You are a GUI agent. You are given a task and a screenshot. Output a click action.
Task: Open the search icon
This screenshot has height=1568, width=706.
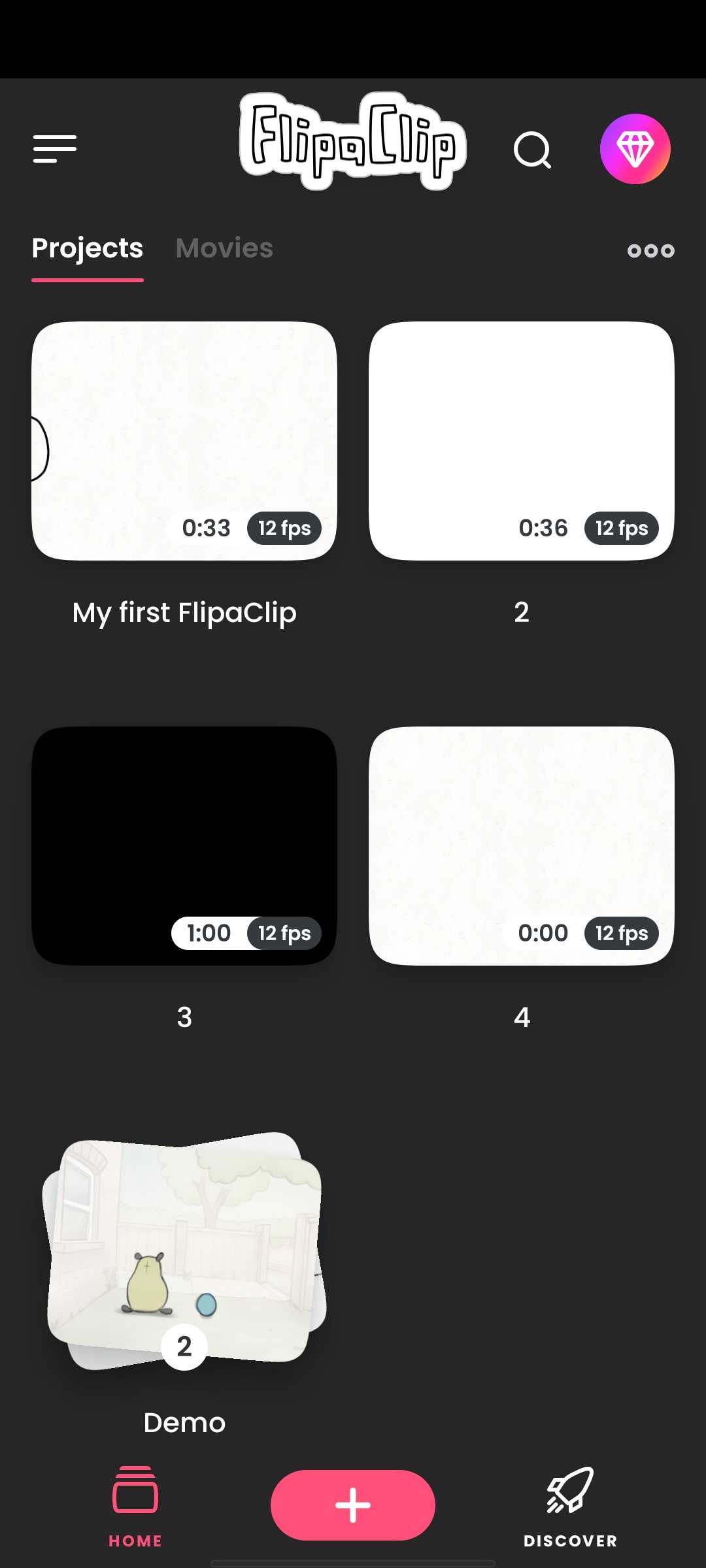click(x=532, y=150)
